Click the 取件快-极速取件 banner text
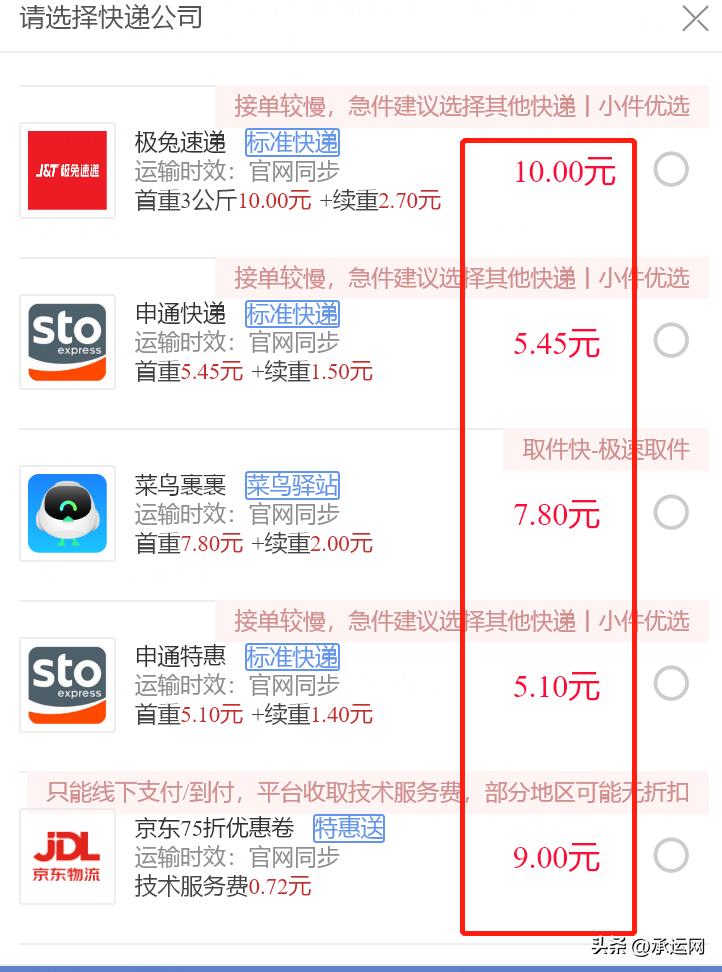 click(604, 450)
